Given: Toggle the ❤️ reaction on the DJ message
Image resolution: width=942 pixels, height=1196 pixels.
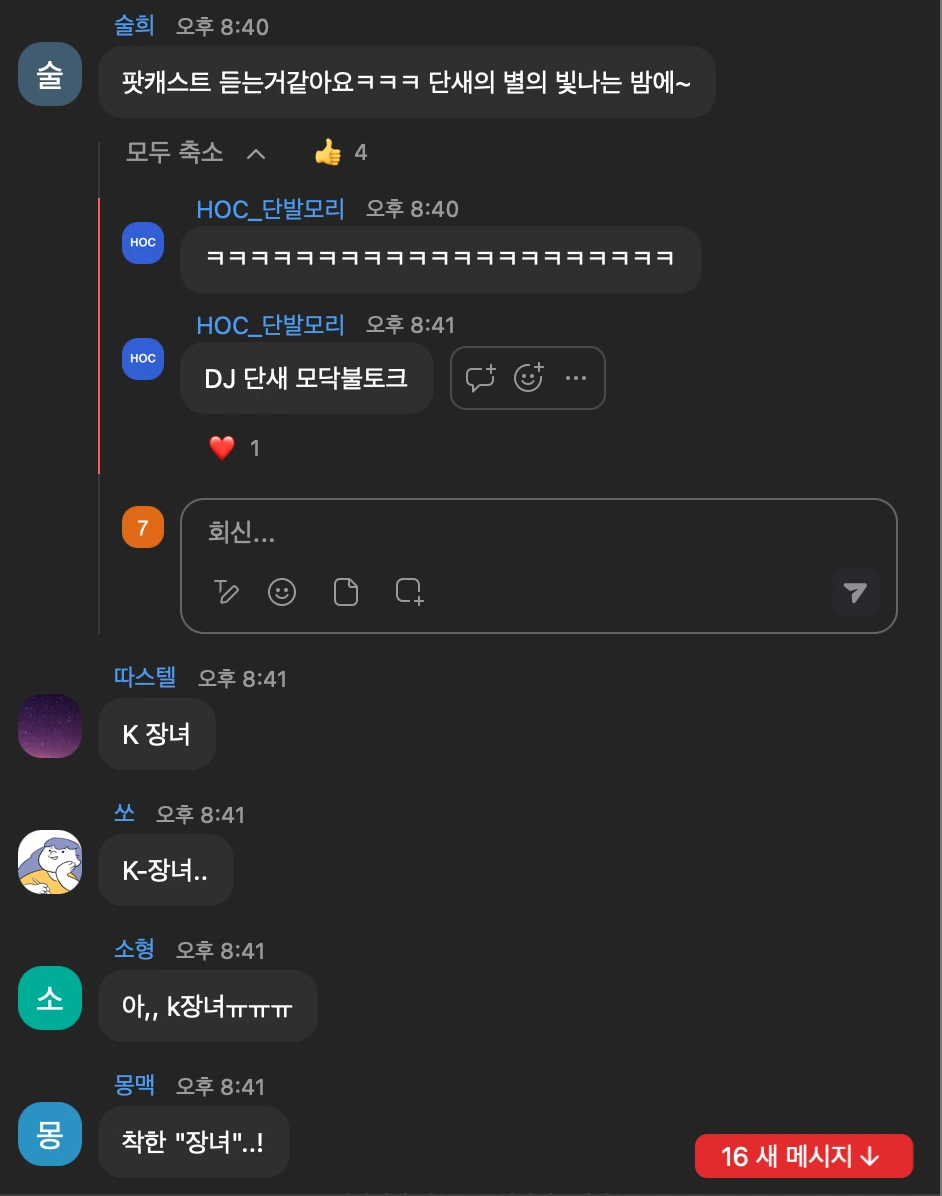Looking at the screenshot, I should 231,448.
